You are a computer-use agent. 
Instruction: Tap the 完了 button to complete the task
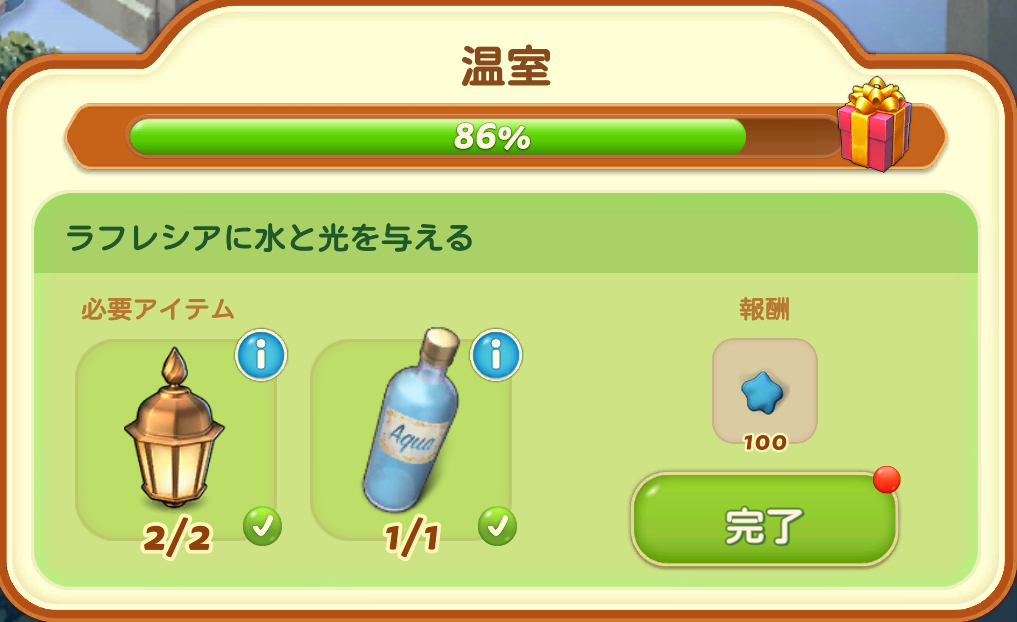(x=764, y=520)
